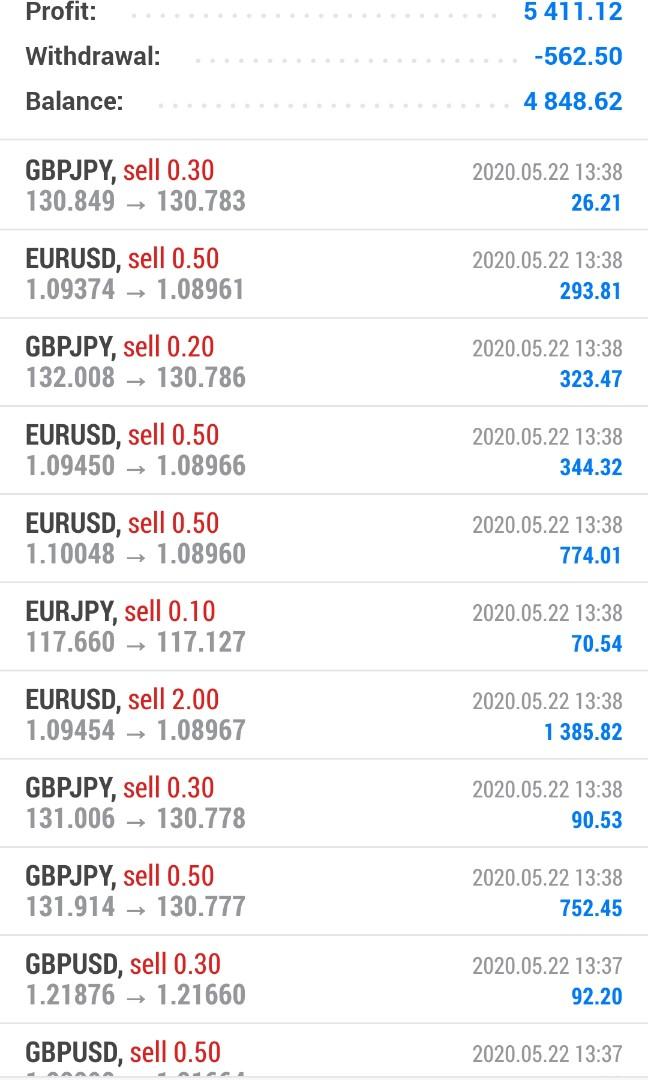The width and height of the screenshot is (648, 1080).
Task: Select the GBPJPY sell 0.20 trade
Action: (x=324, y=362)
